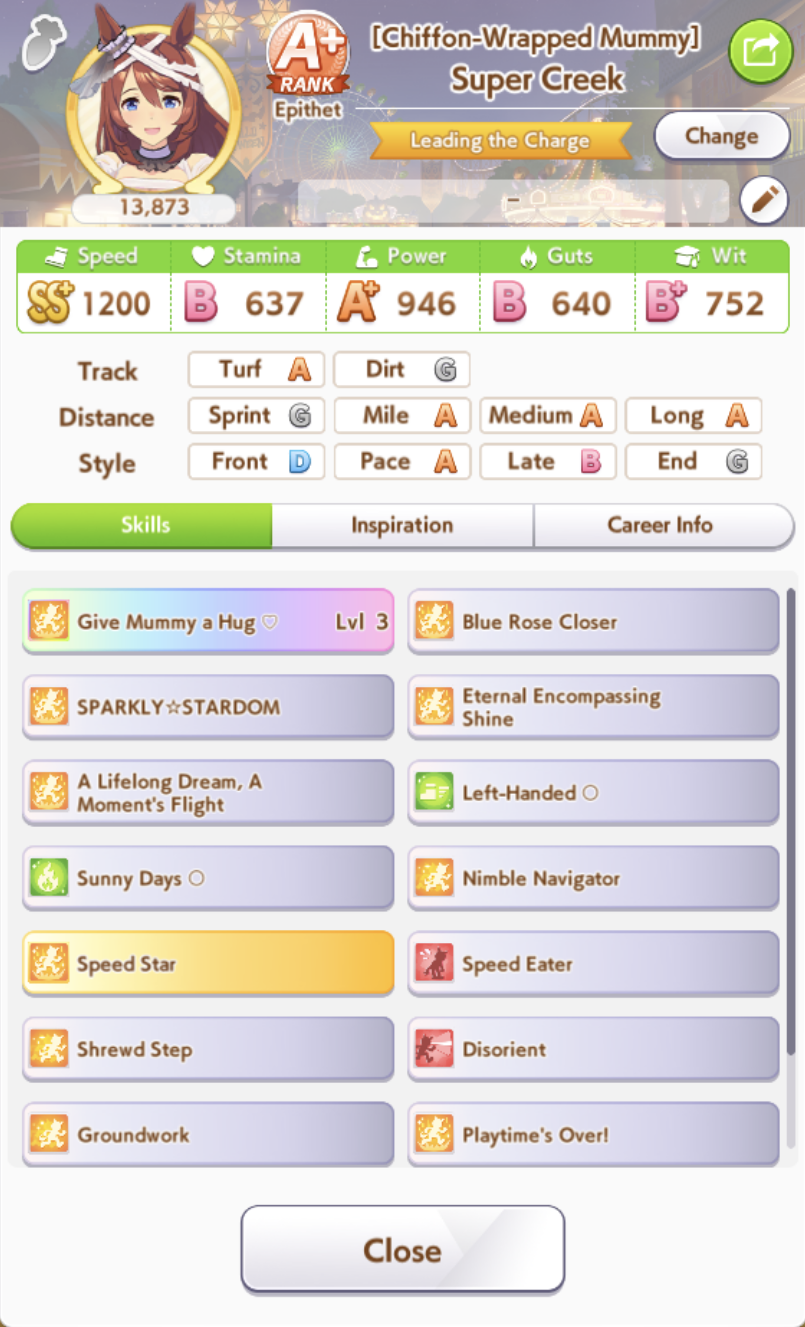The width and height of the screenshot is (805, 1327).
Task: Edit the memo with the pencil icon
Action: [764, 200]
